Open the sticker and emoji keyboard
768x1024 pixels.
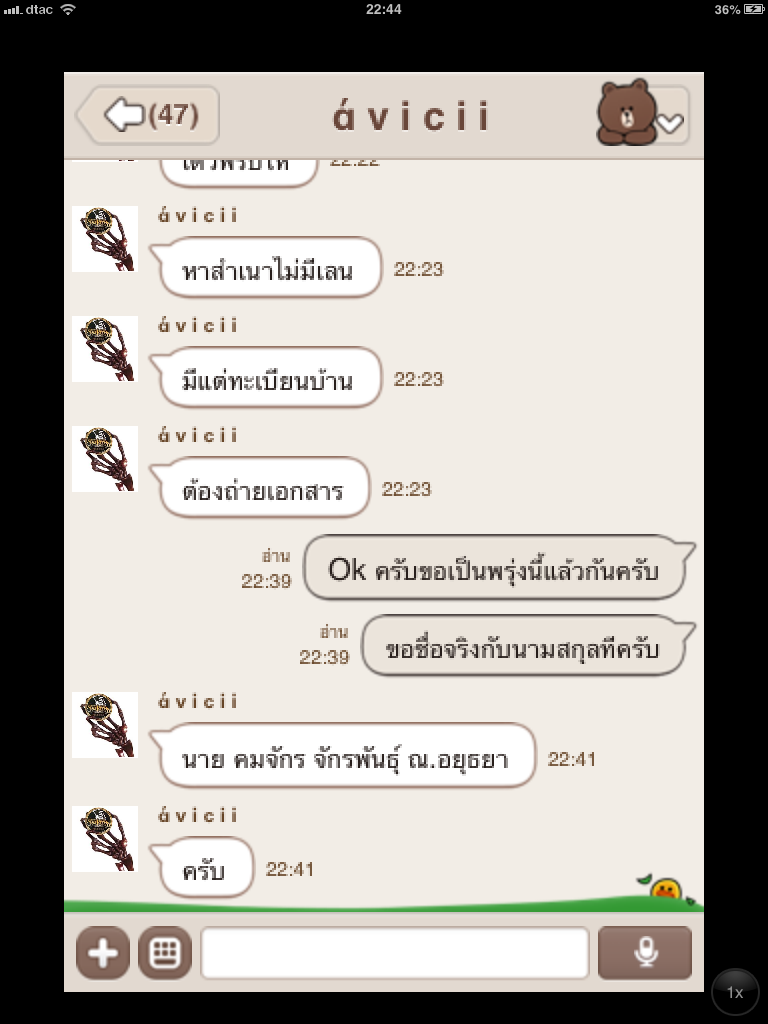164,952
